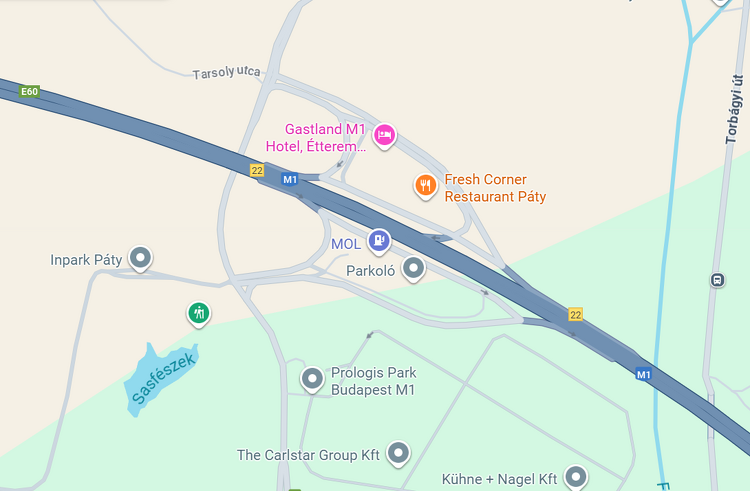Select the Fresh Corner Restaurant Páty pin
750x491 pixels.
pos(426,184)
